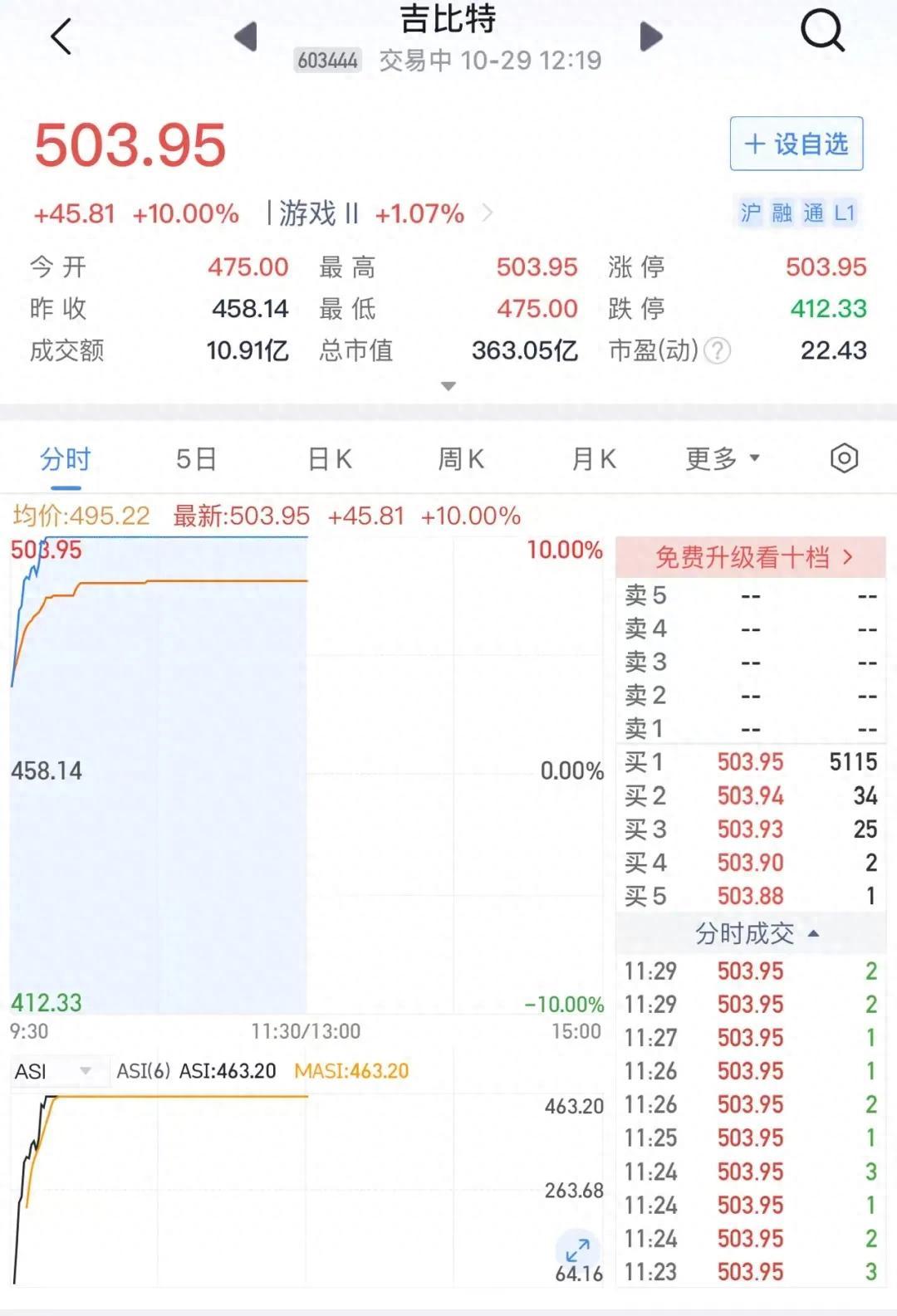Go back to the previous page
Viewport: 897px width, 1316px height.
pos(61,37)
